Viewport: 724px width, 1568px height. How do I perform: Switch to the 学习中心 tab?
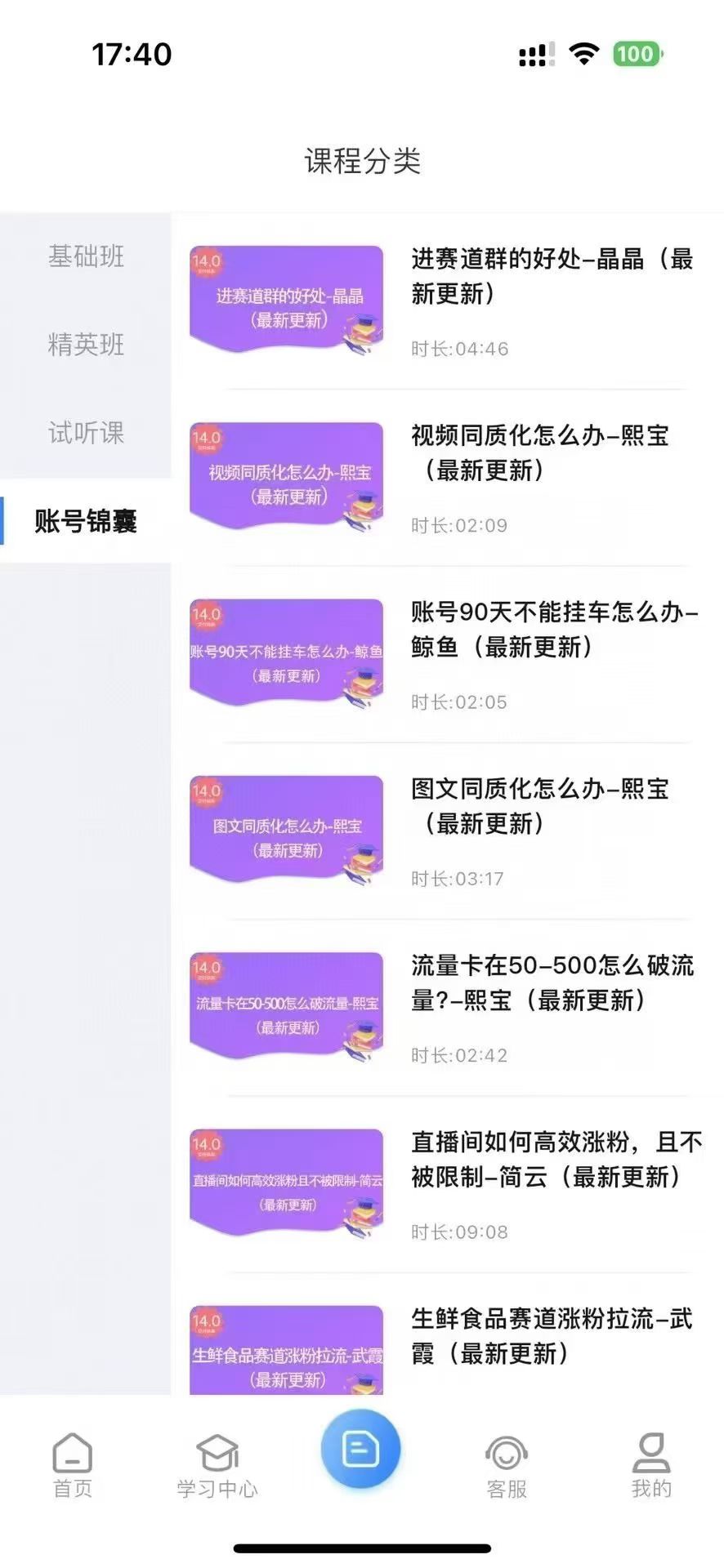(217, 1465)
